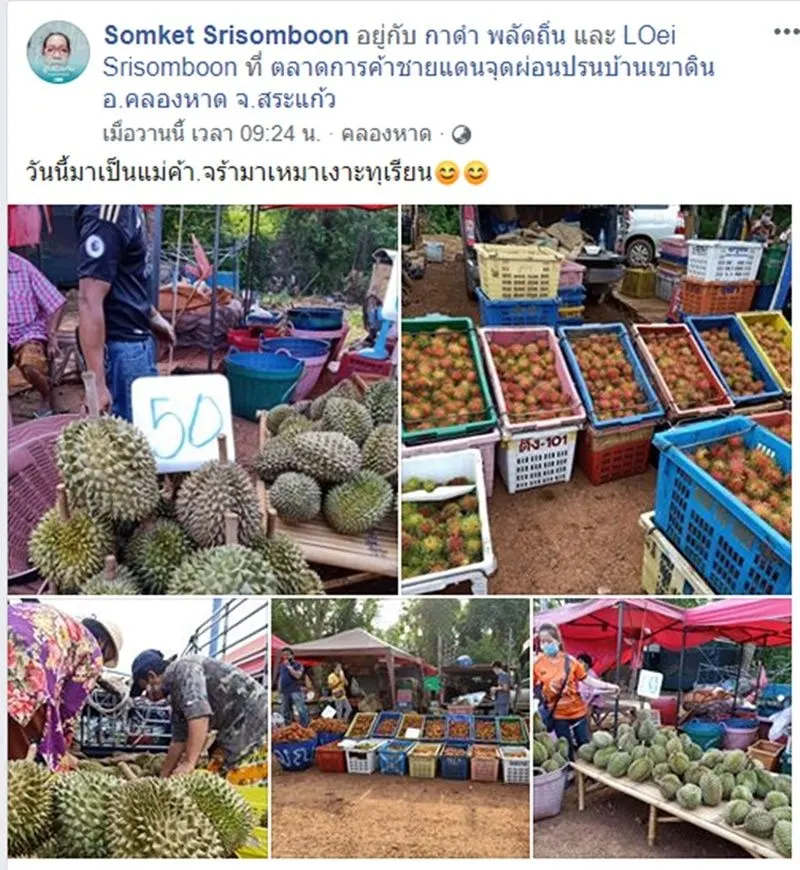Open Somket Srisomboon's profile picture
Viewport: 800px width, 870px height.
[x=58, y=52]
